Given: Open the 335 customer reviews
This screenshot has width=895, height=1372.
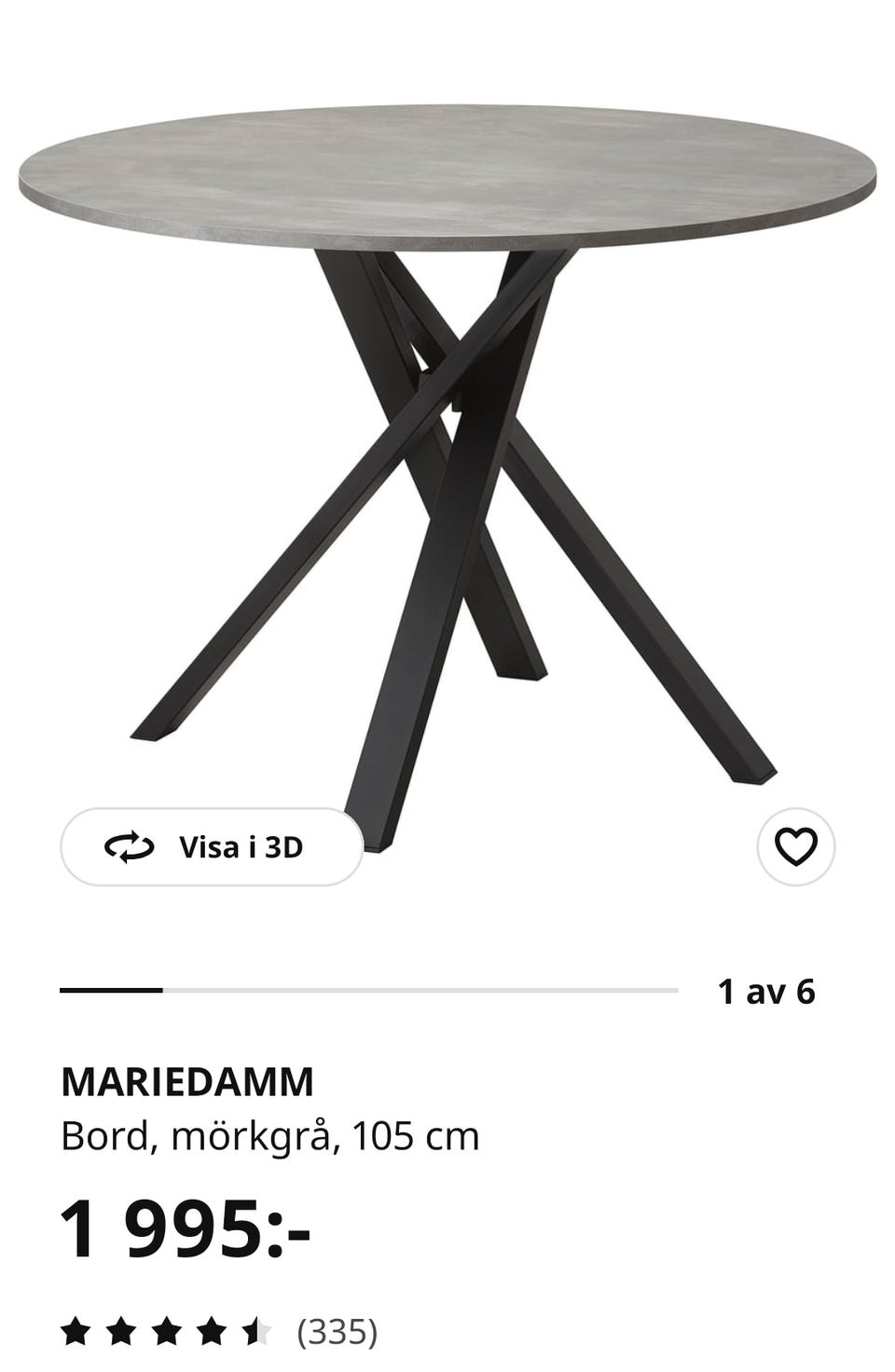Looking at the screenshot, I should tap(337, 1332).
